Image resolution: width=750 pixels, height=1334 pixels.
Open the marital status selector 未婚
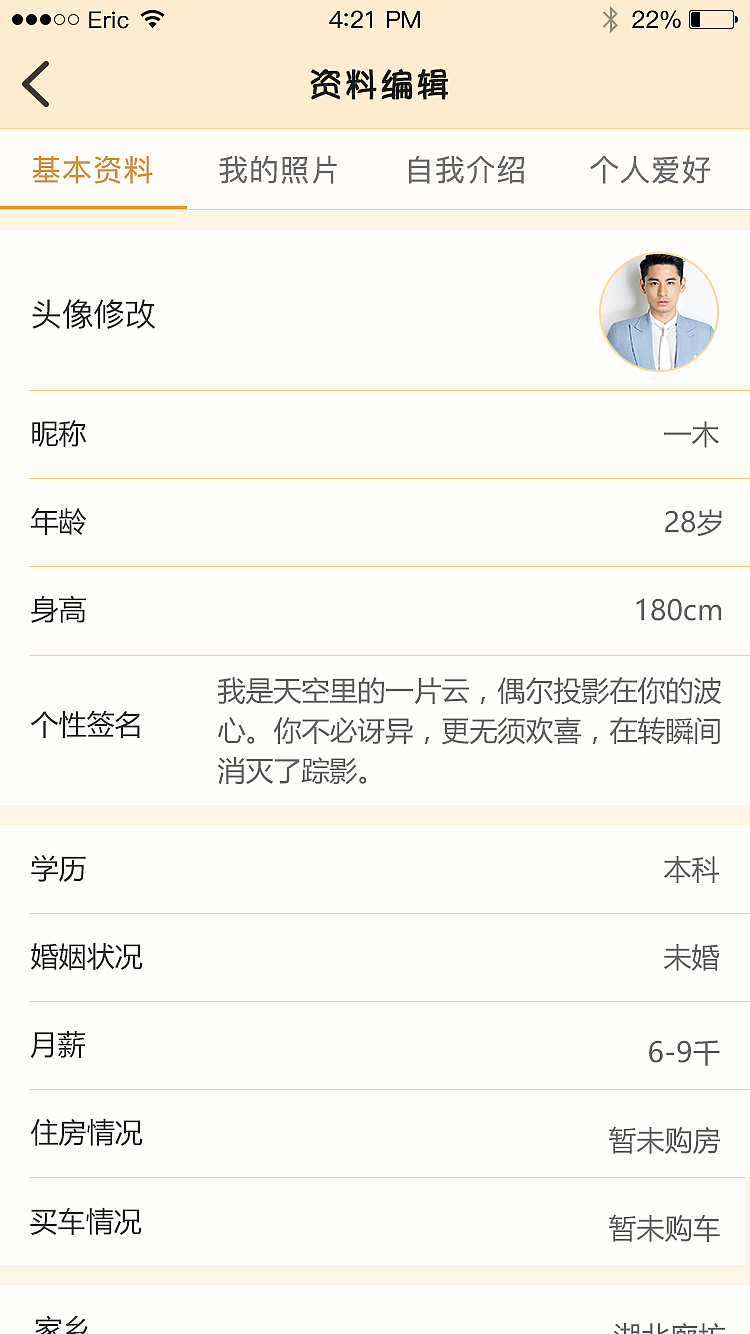tap(690, 958)
